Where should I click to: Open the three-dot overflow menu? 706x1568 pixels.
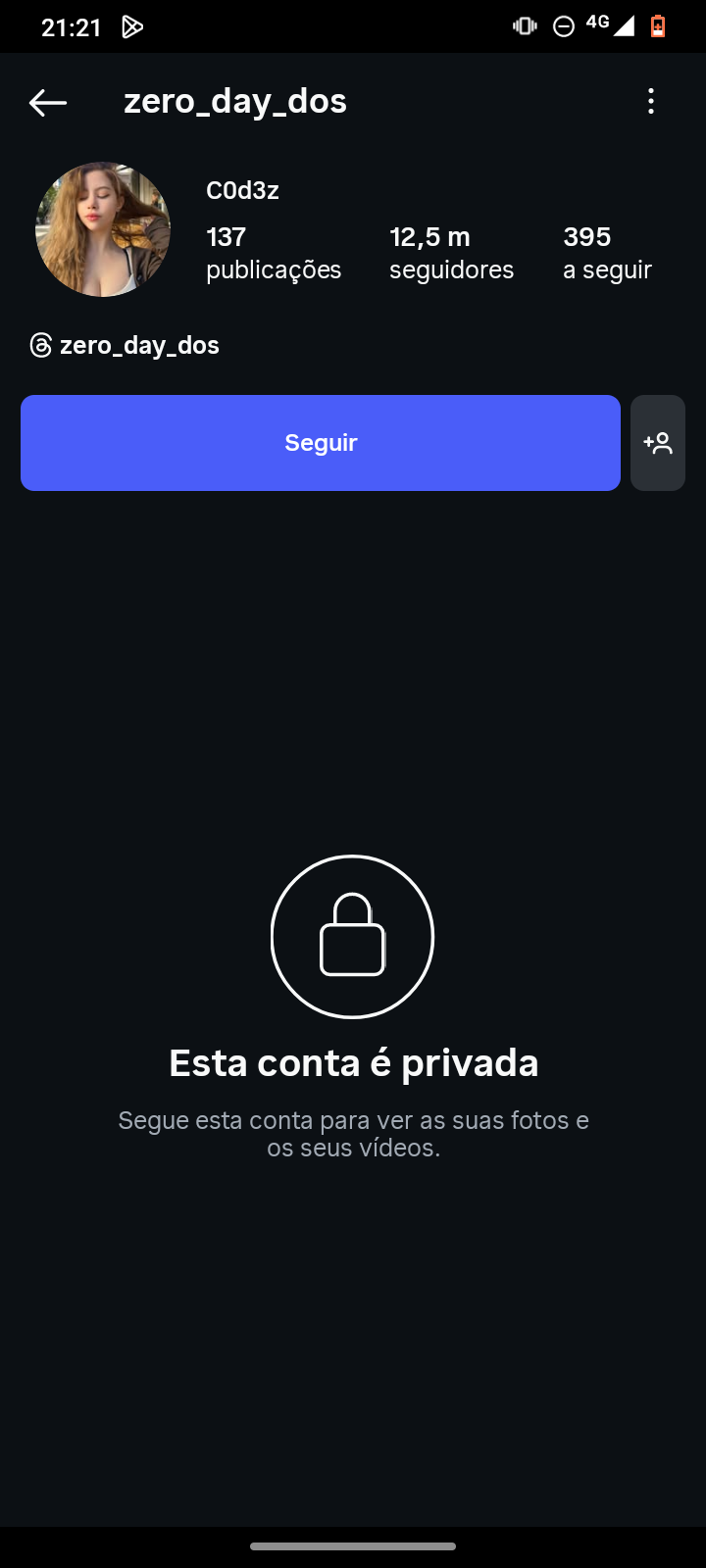(651, 101)
